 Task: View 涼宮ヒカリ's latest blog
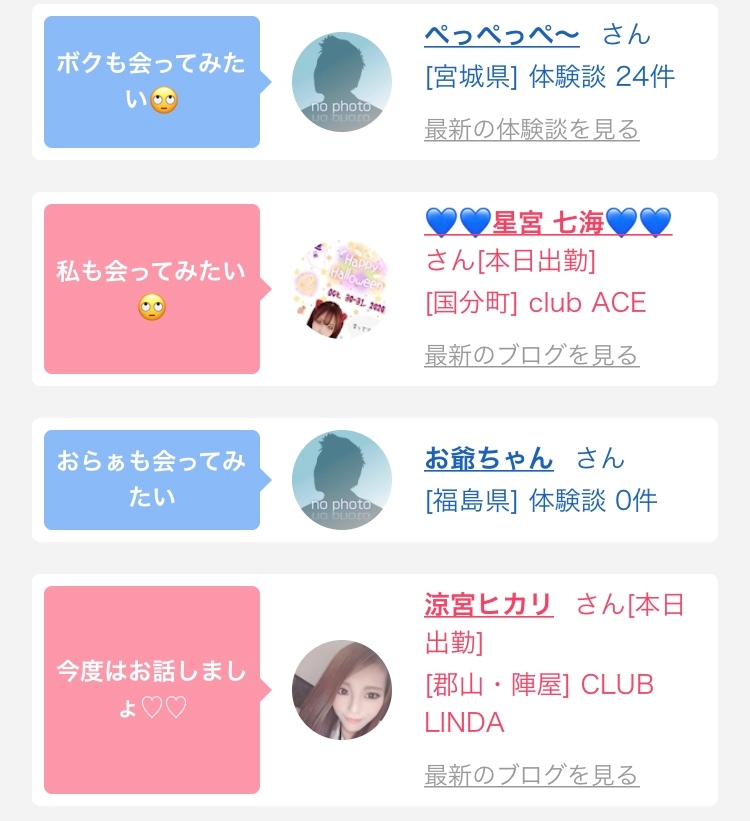(x=531, y=775)
